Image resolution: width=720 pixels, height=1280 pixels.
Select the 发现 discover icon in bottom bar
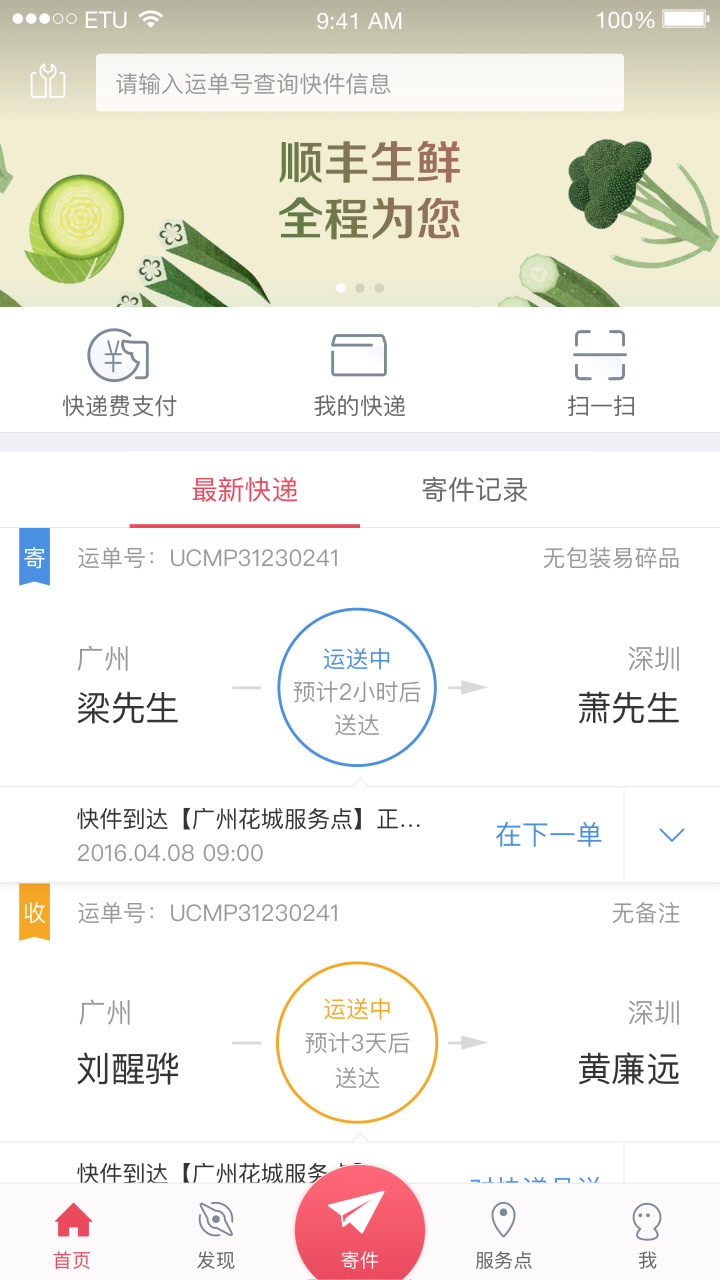213,1228
